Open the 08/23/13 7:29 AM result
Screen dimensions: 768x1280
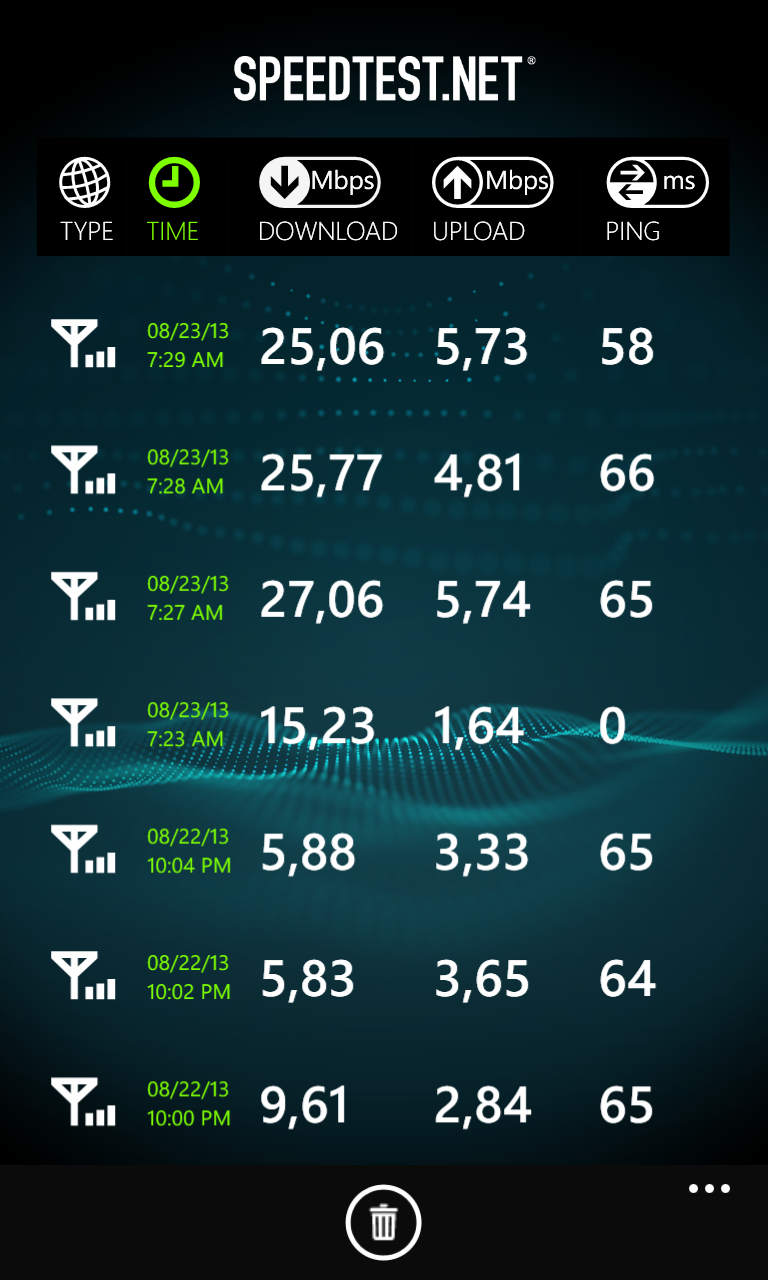(x=384, y=346)
